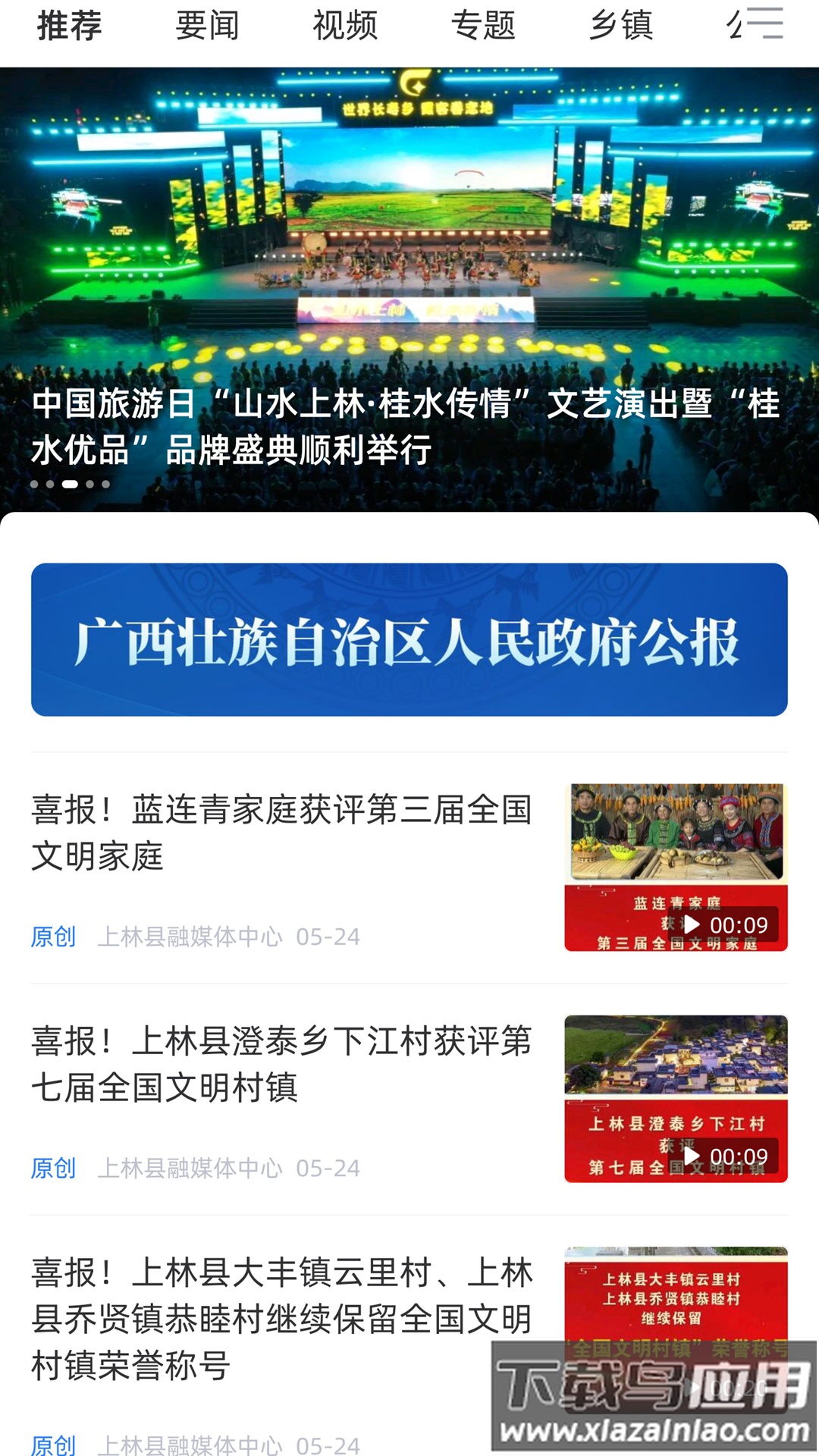Tap the carousel page indicator dots

[x=70, y=484]
